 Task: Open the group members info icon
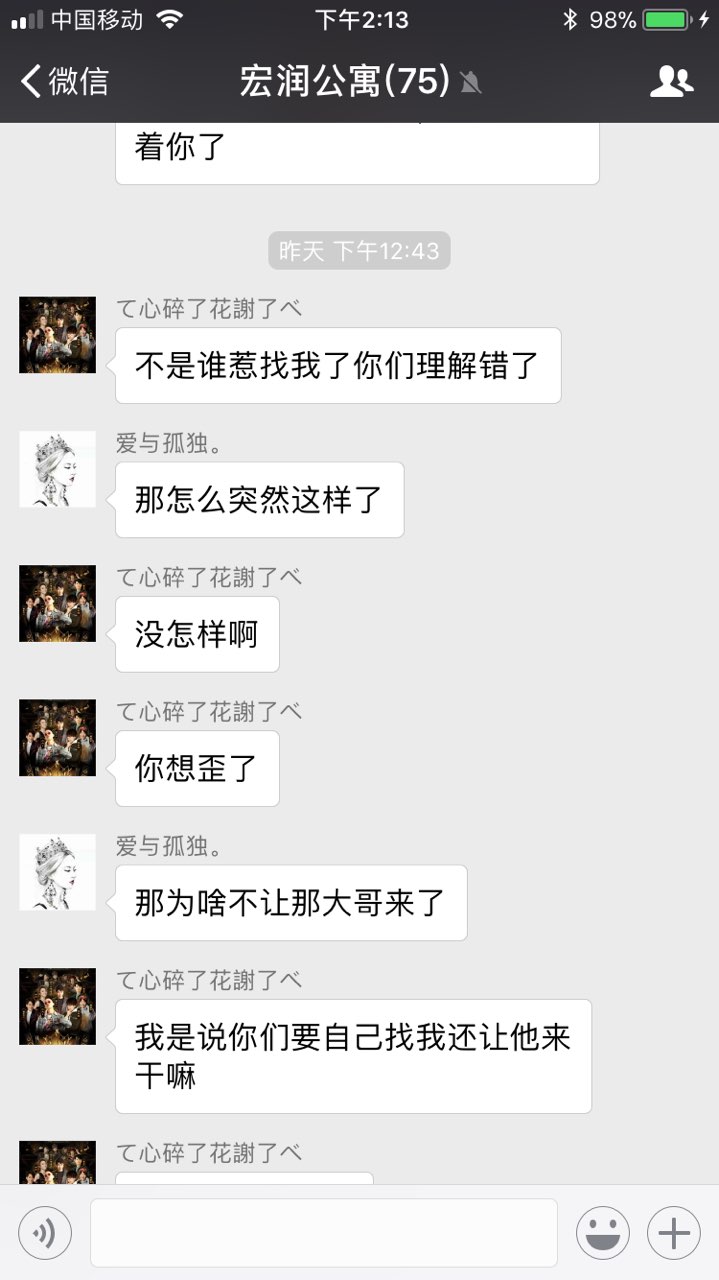[x=671, y=81]
